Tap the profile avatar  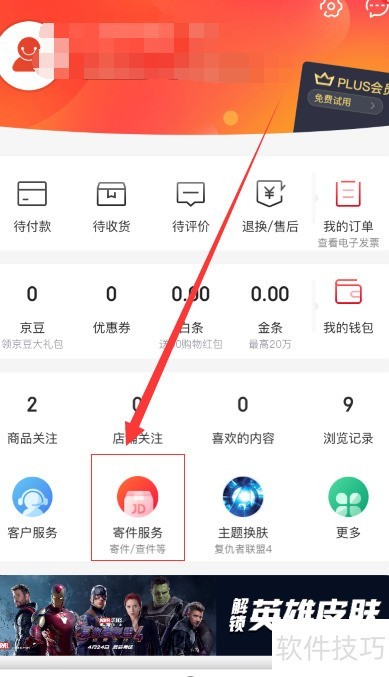tap(27, 55)
